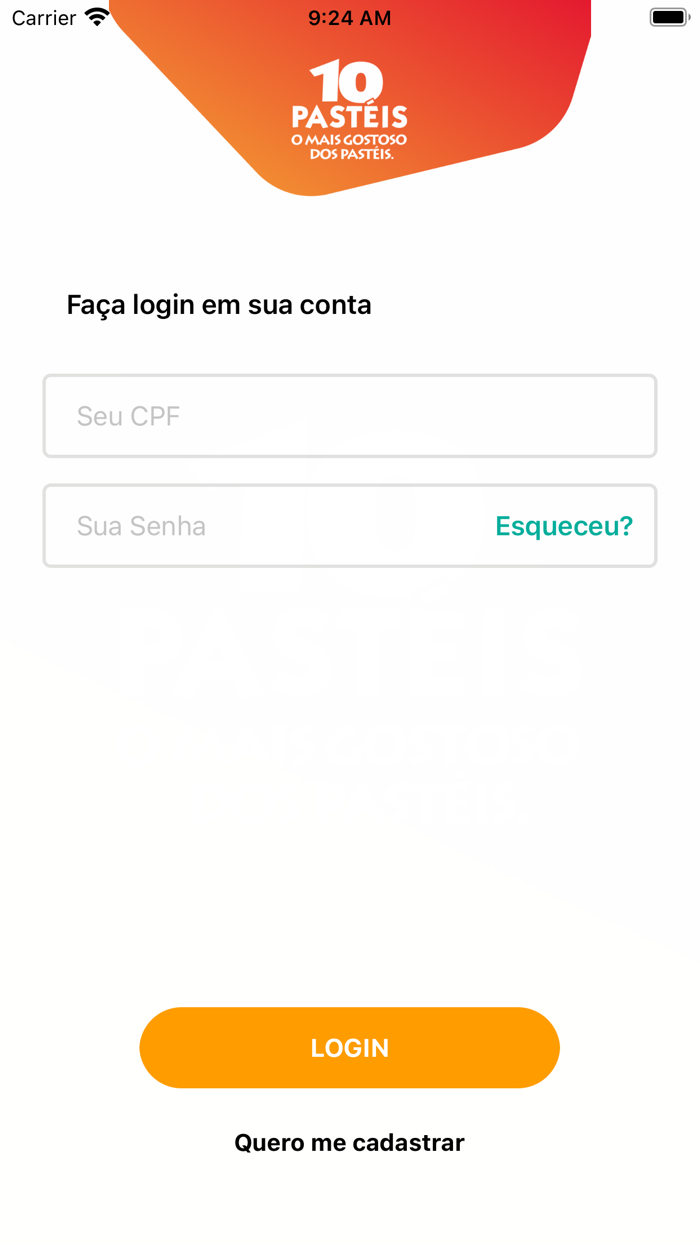Tap the Seu CPF input field

349,416
